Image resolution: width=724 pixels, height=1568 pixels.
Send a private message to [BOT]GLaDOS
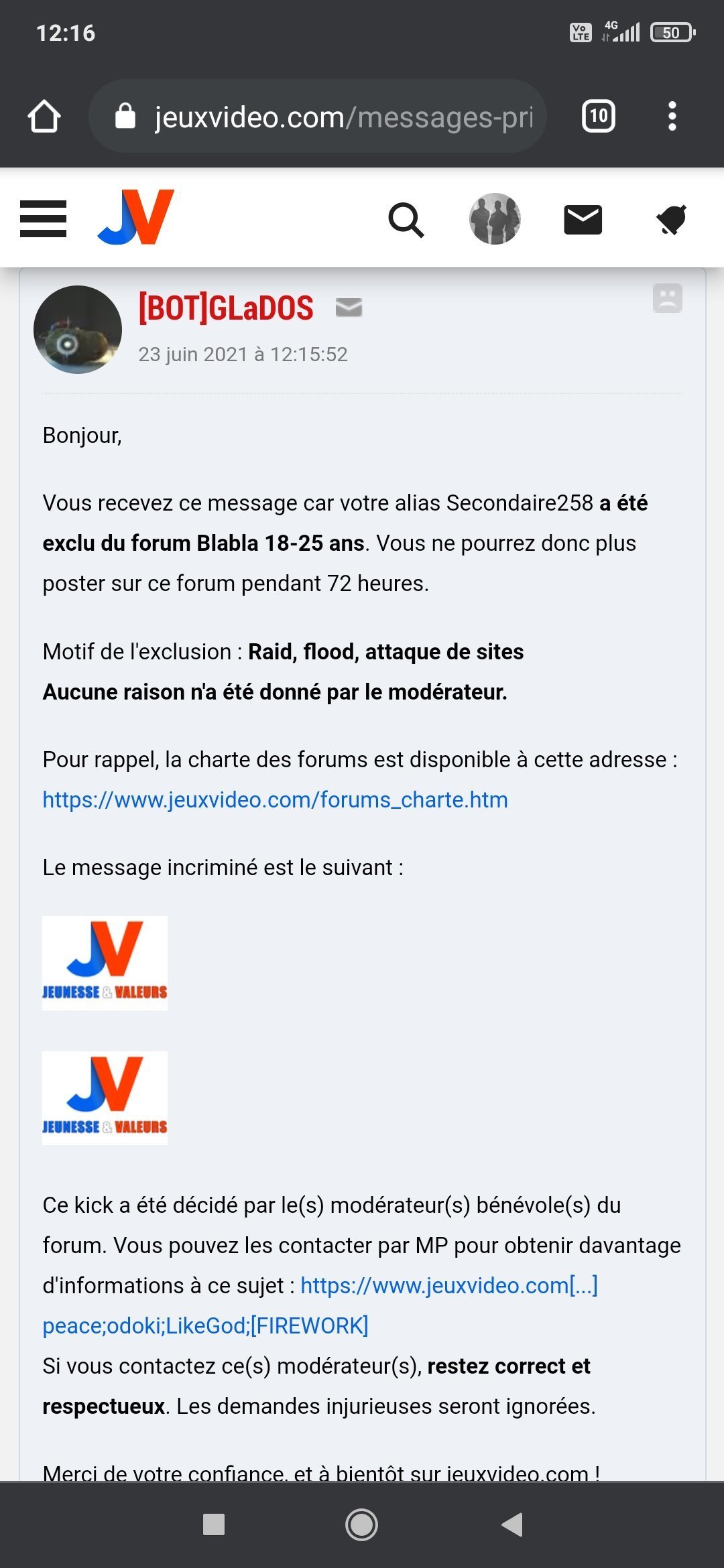[349, 308]
